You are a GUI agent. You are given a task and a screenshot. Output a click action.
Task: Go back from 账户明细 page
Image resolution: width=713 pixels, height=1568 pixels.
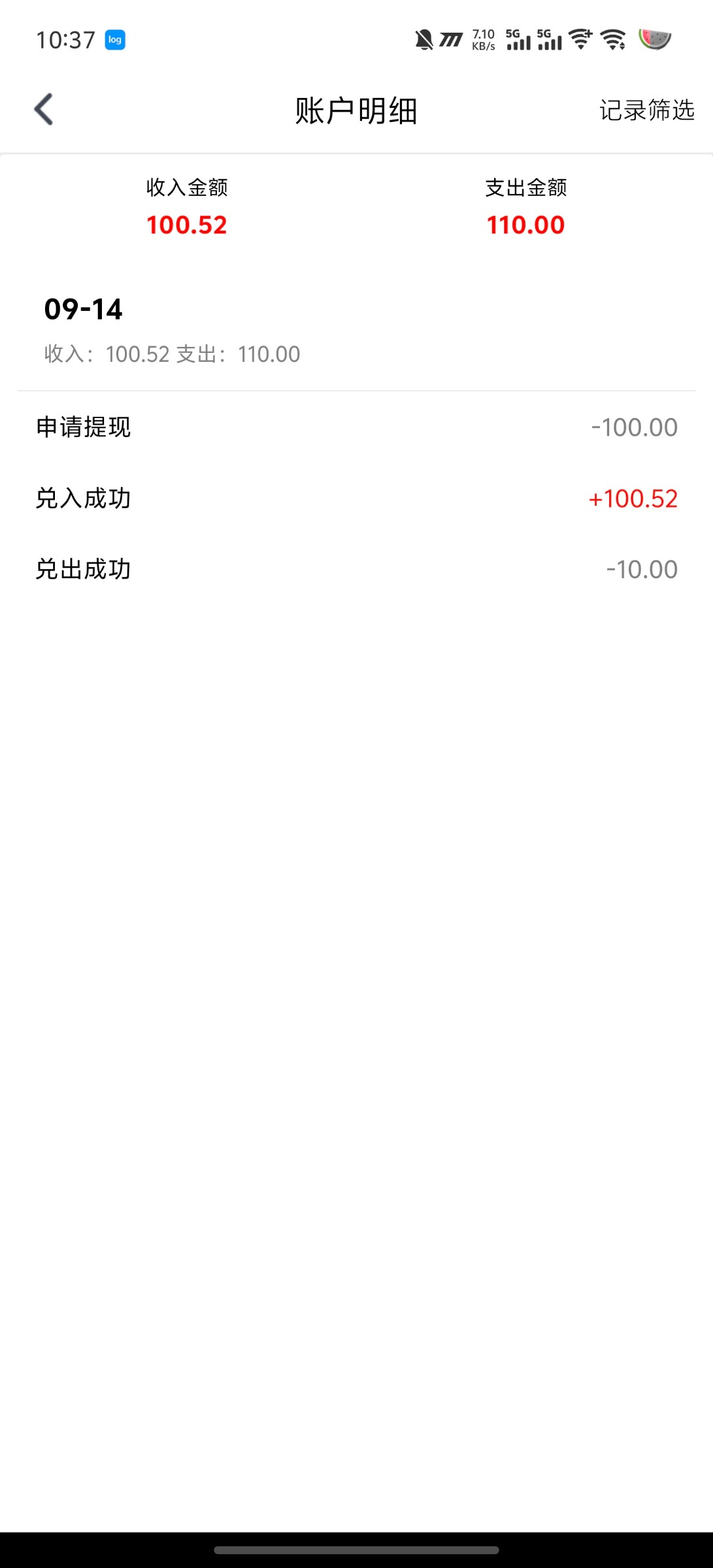click(44, 109)
